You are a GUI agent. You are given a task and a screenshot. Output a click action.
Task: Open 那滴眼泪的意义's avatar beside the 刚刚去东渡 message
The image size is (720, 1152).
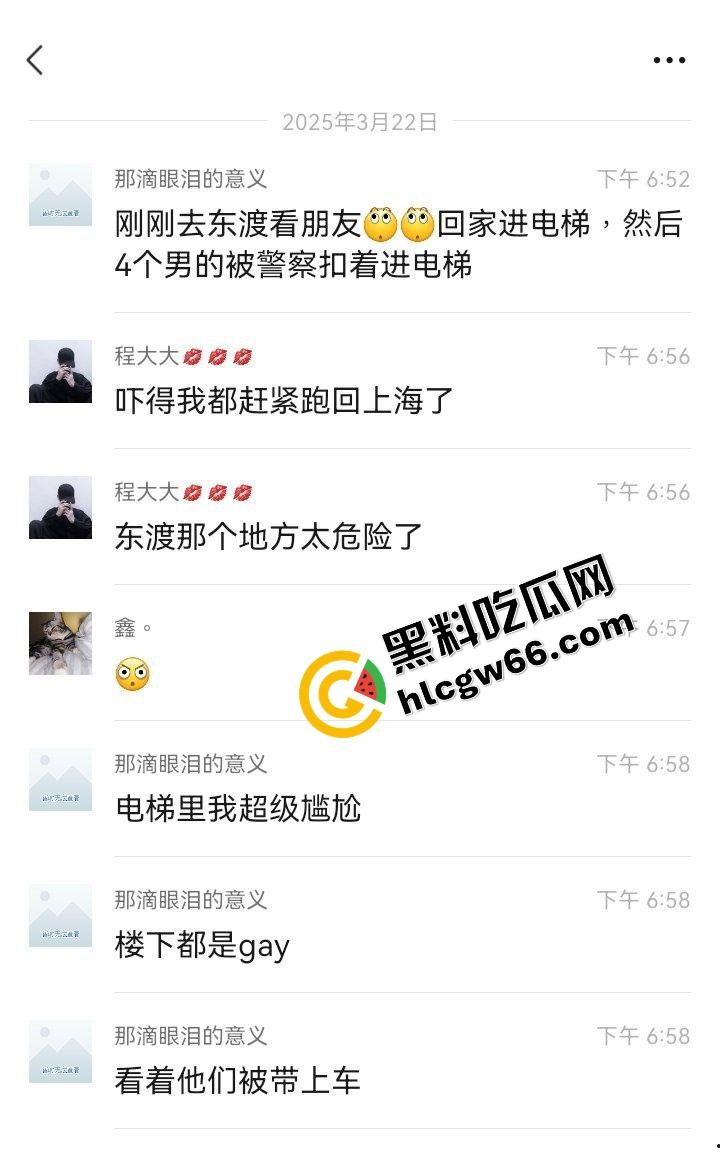[60, 195]
